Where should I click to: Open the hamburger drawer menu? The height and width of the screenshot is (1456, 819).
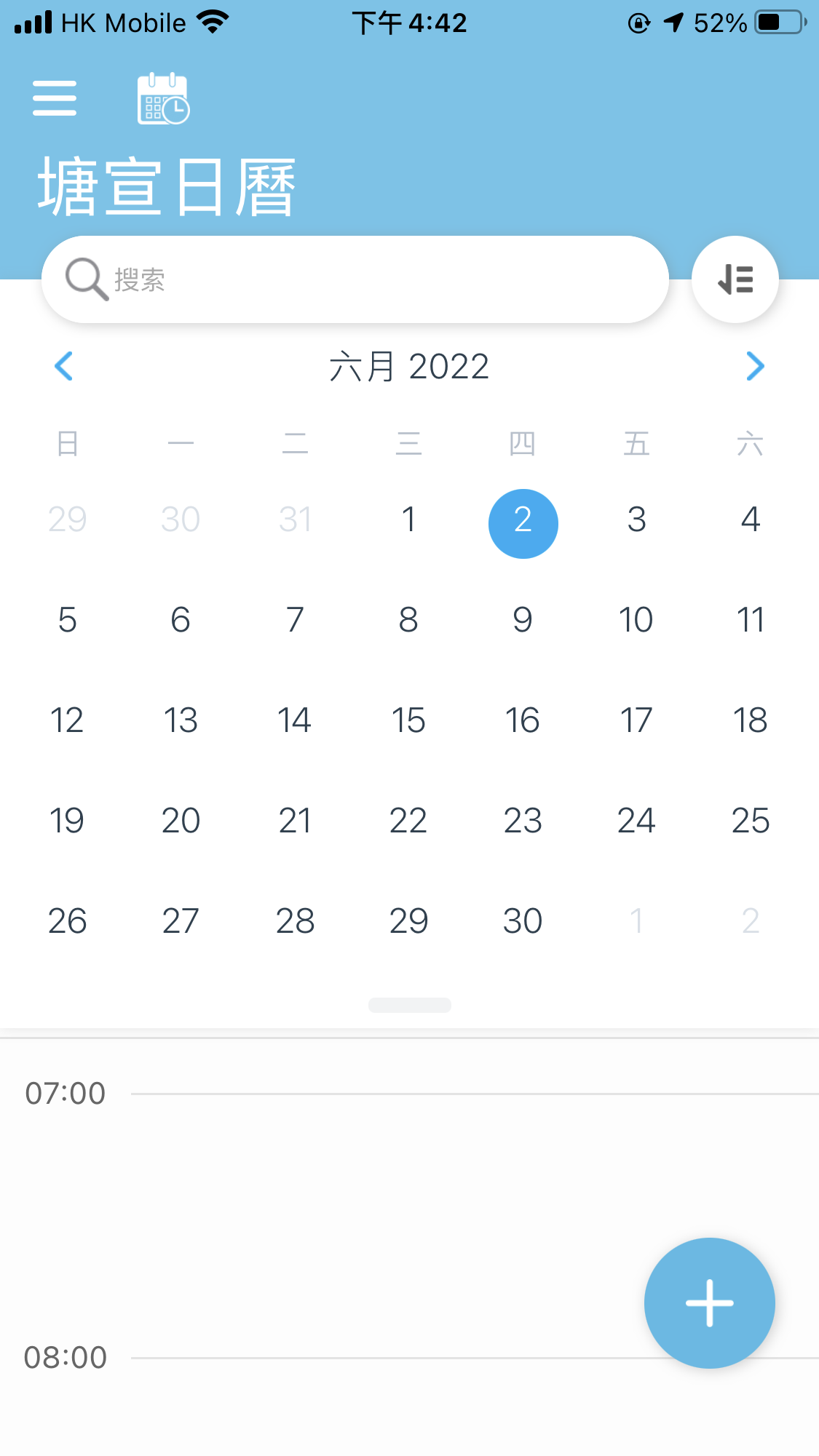(x=55, y=98)
